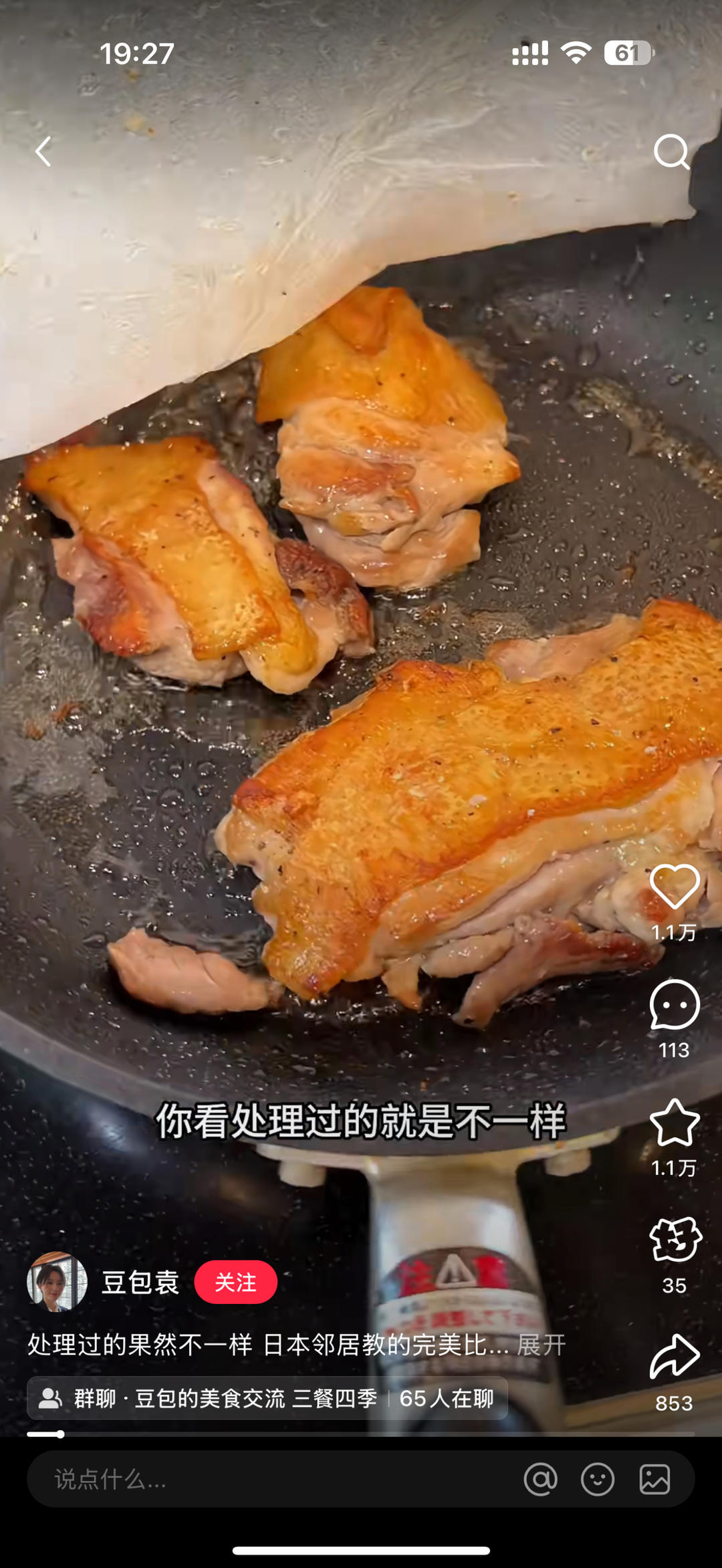Open the emoji picker icon

click(598, 1480)
